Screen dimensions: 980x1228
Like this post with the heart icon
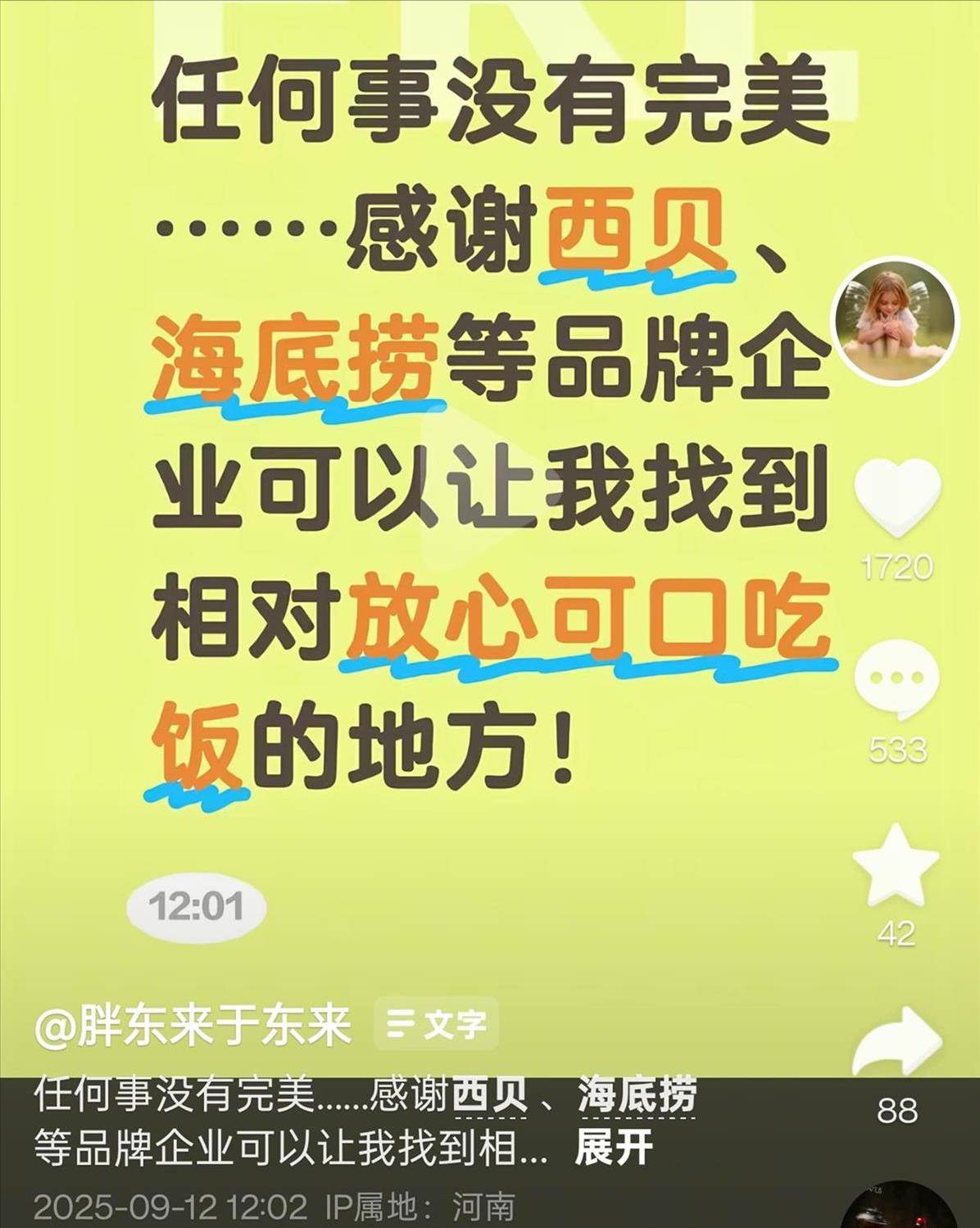click(896, 496)
